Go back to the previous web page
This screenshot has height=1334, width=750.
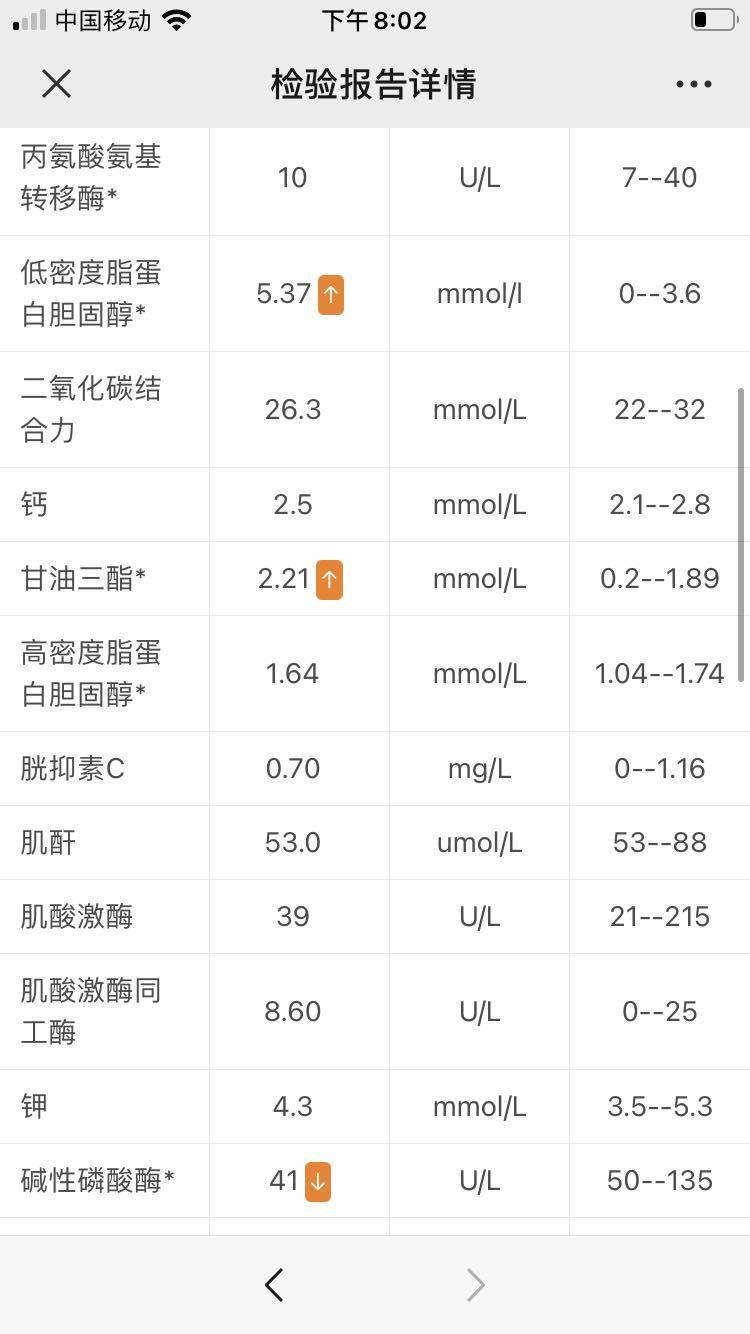pyautogui.click(x=274, y=1285)
